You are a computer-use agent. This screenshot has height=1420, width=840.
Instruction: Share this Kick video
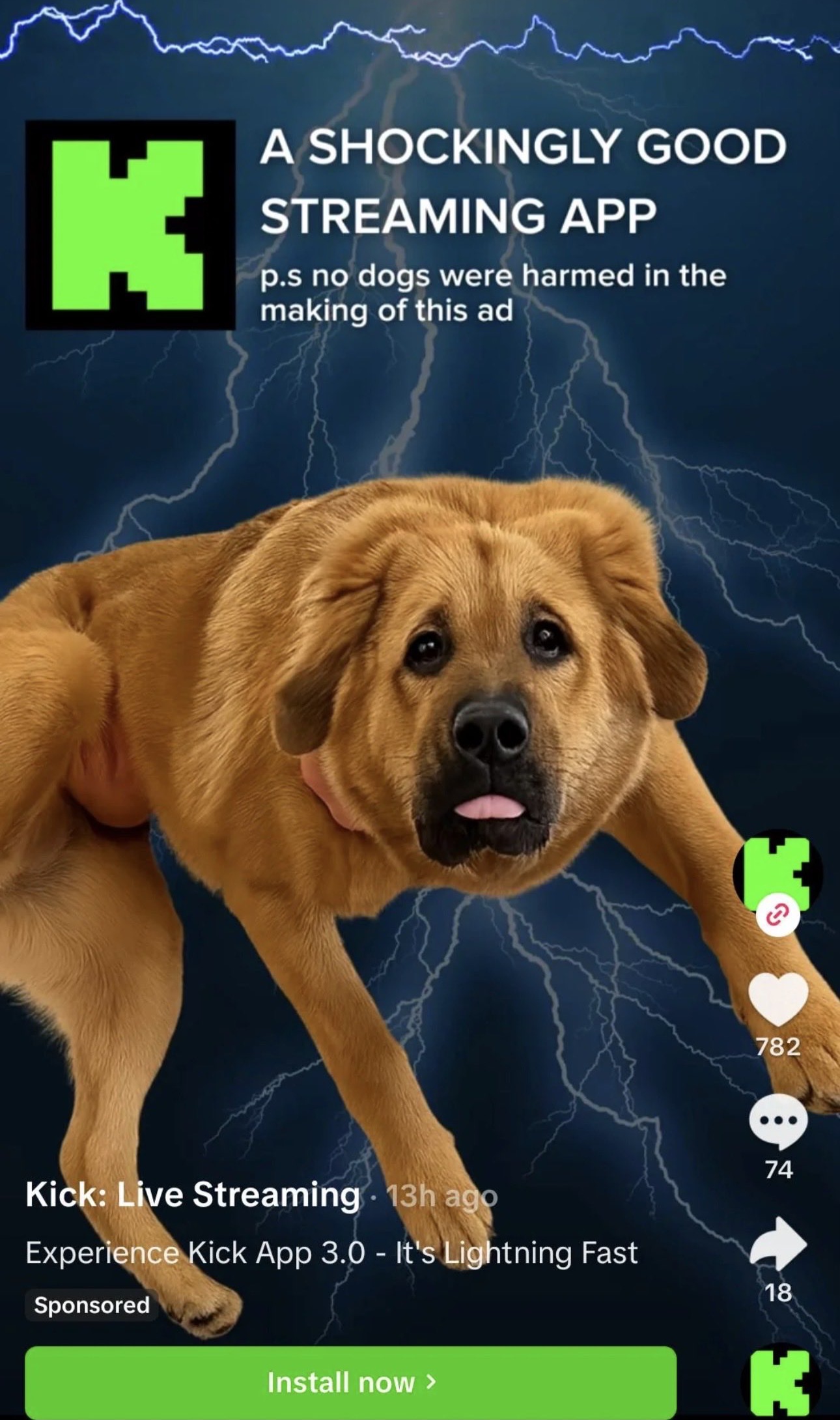778,1243
